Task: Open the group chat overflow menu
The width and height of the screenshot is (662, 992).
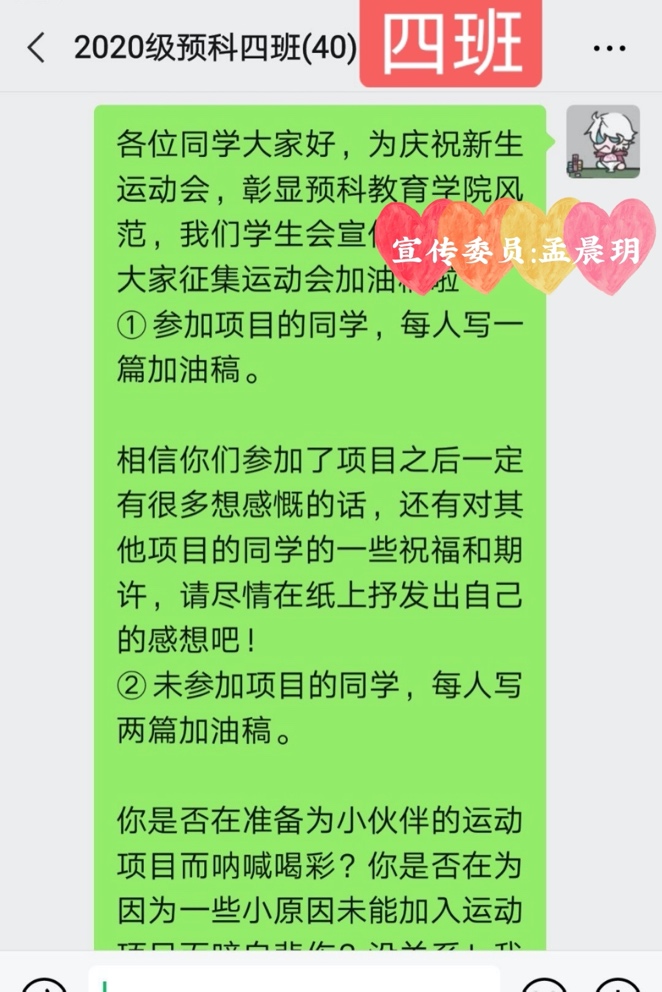Action: [609, 47]
